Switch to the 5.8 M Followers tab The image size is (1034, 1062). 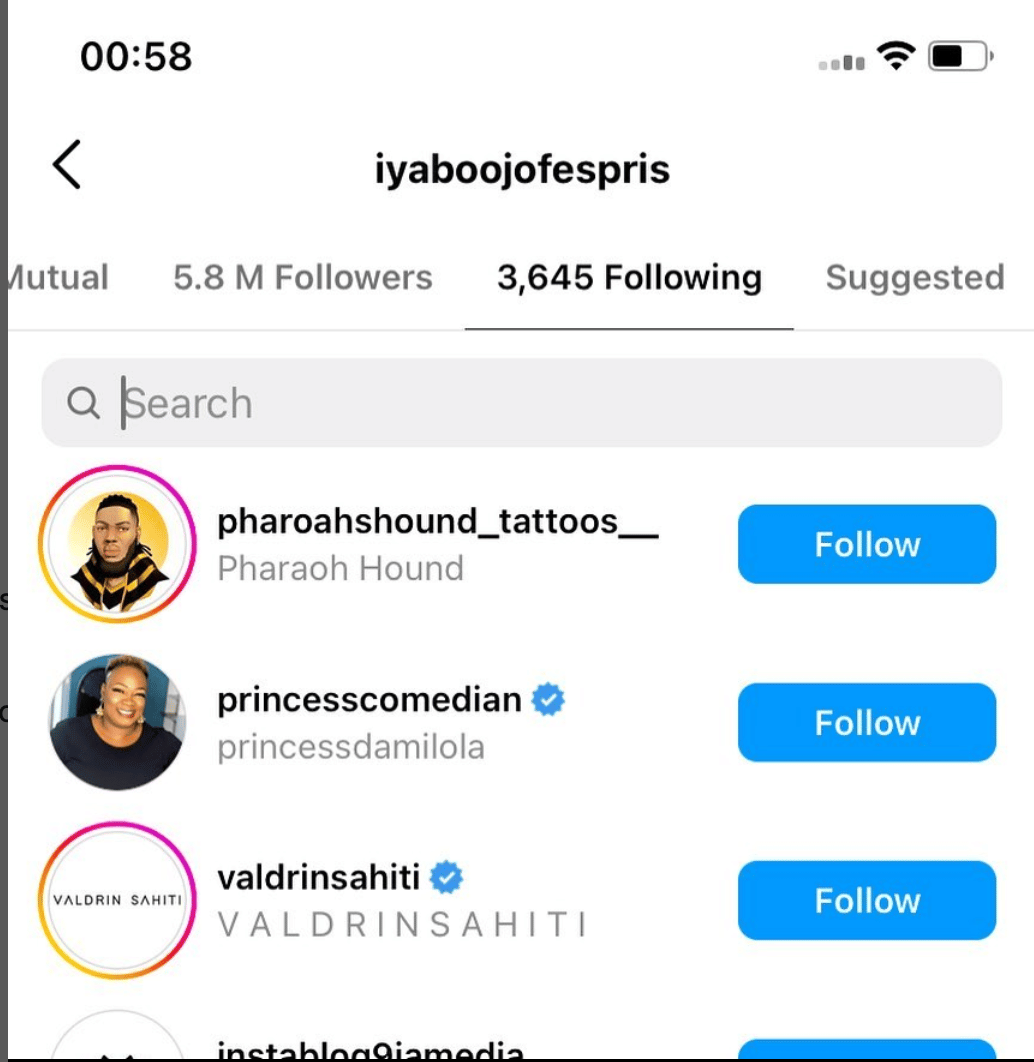click(x=302, y=278)
